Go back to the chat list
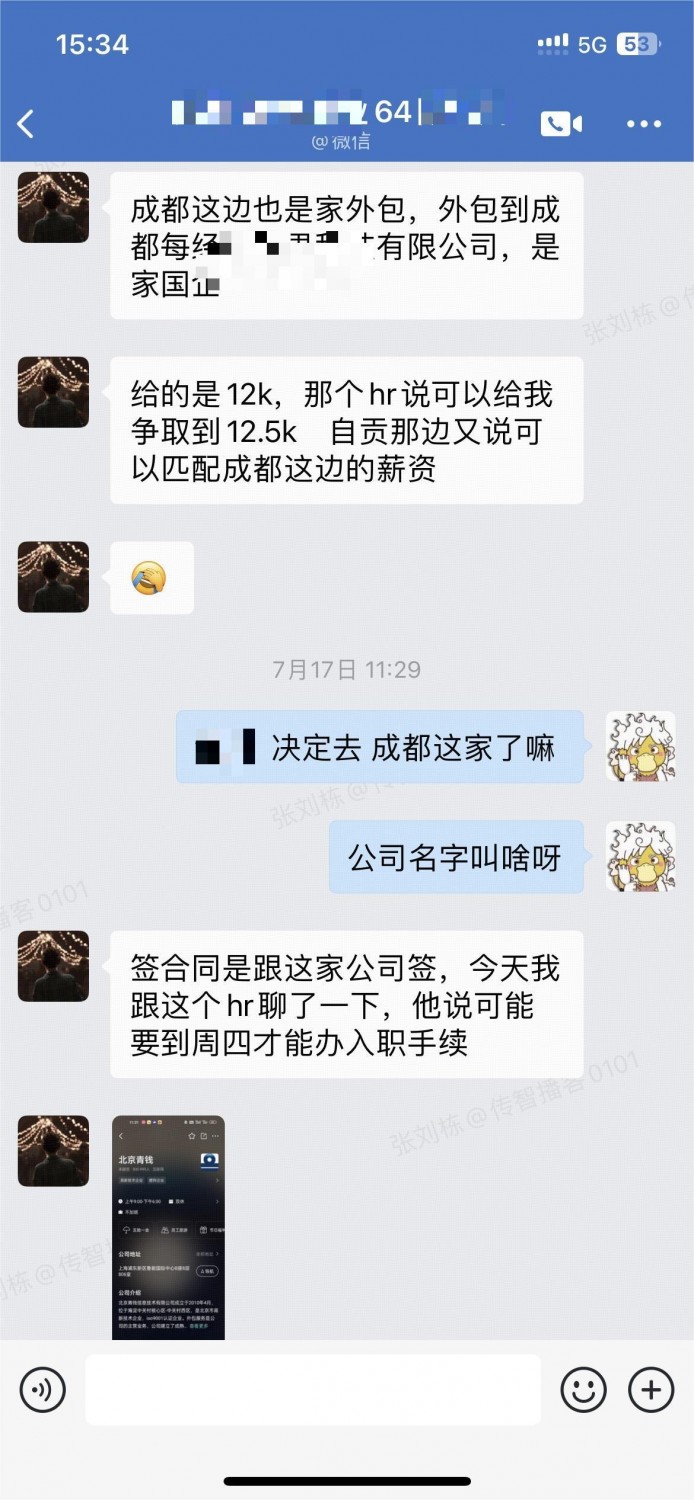Viewport: 694px width, 1500px height. [26, 124]
